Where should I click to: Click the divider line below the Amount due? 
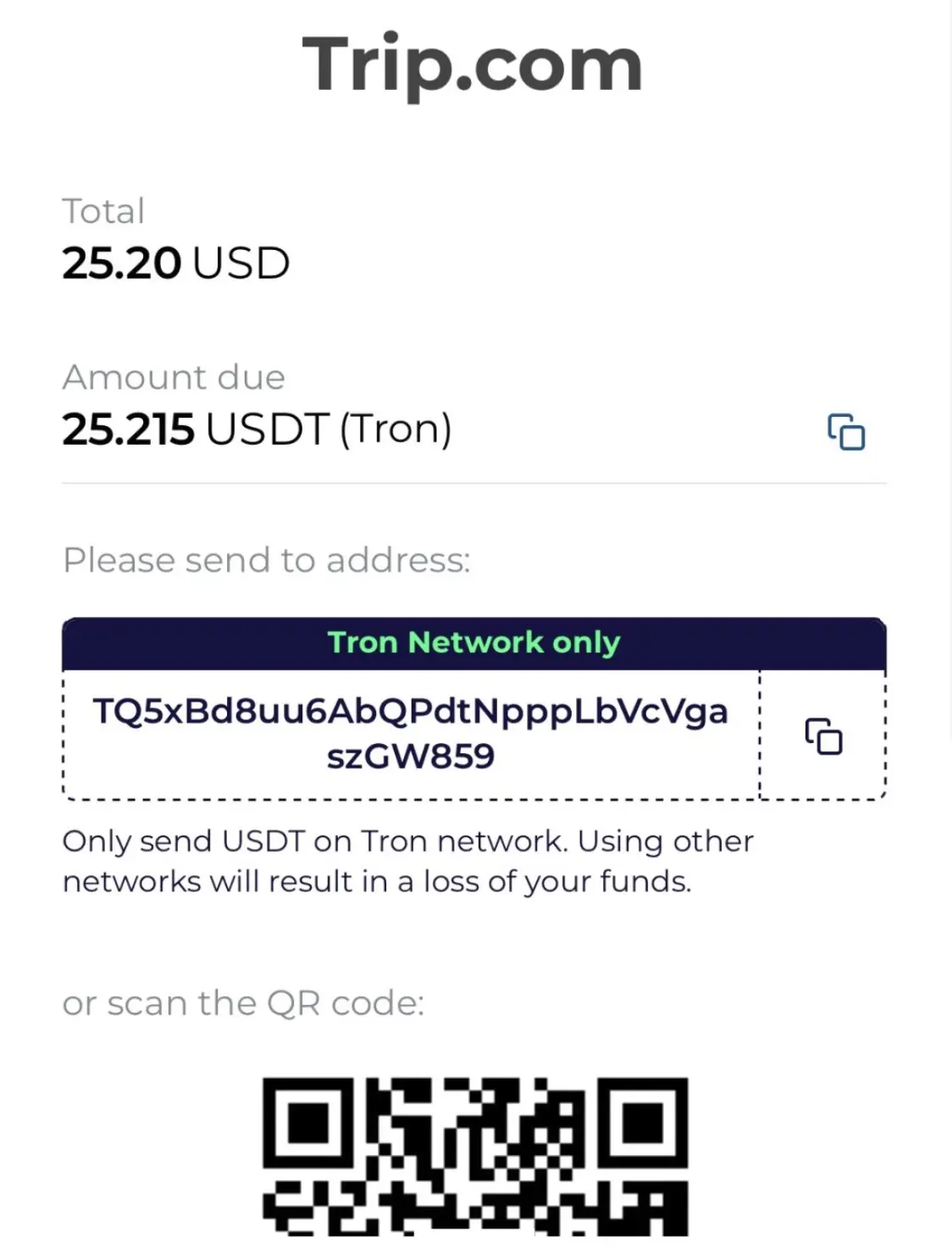(474, 483)
